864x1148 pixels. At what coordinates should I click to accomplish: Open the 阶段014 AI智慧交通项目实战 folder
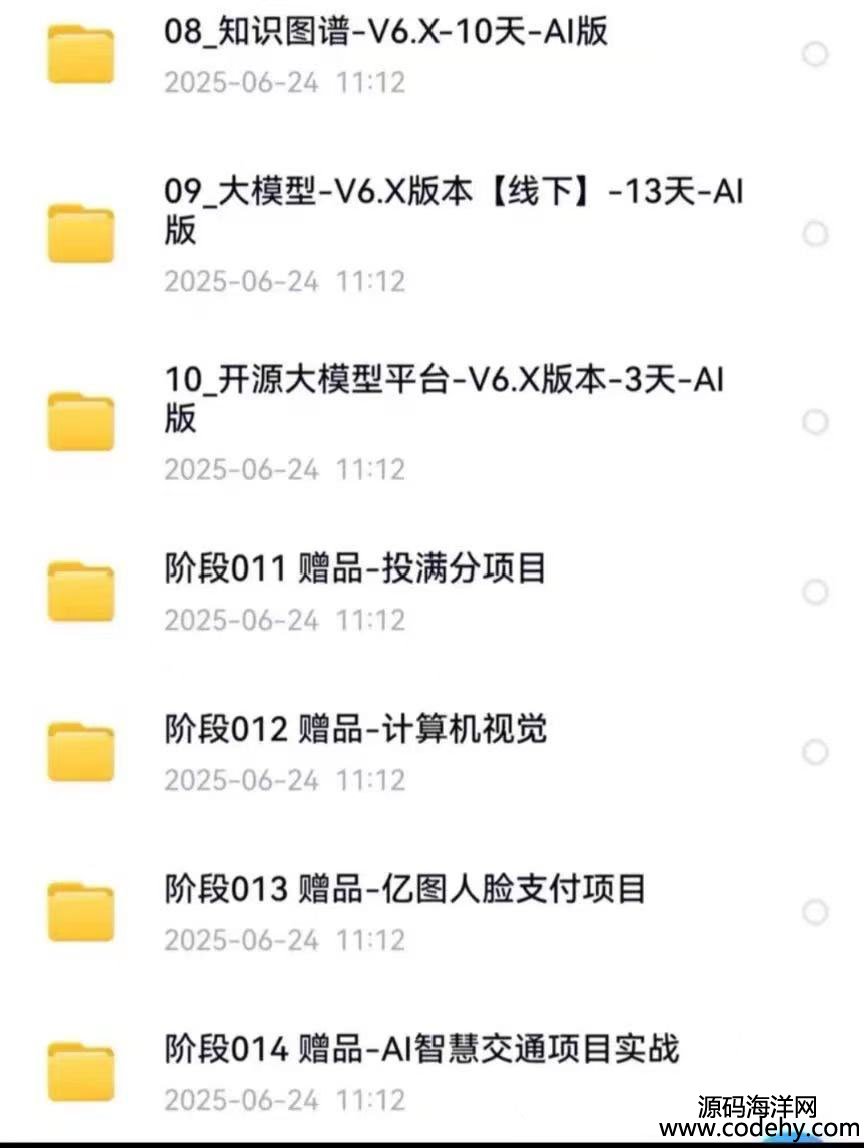[421, 1049]
